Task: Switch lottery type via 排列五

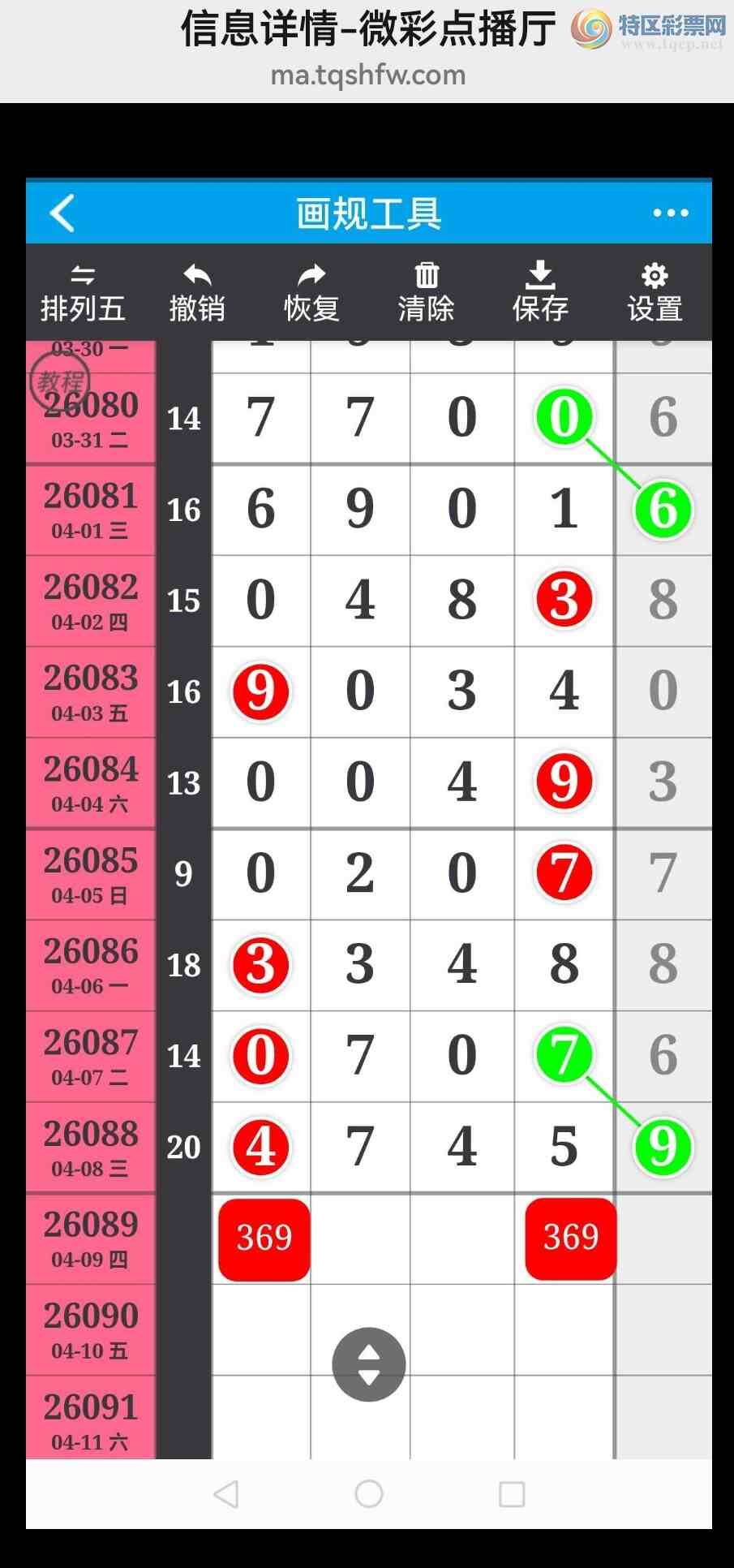Action: (83, 294)
